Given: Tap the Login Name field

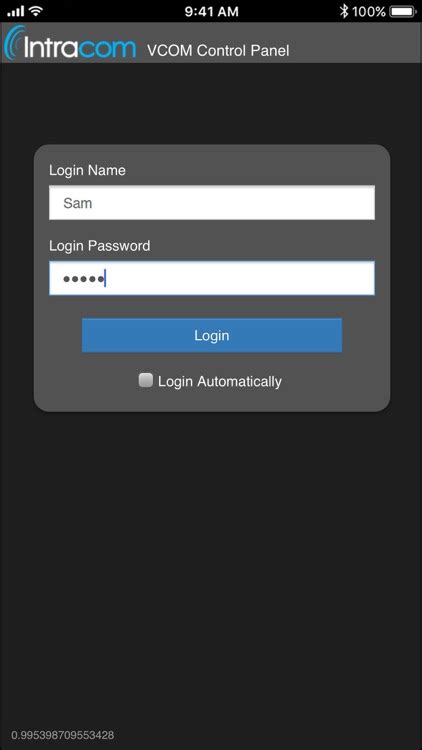Looking at the screenshot, I should point(211,203).
